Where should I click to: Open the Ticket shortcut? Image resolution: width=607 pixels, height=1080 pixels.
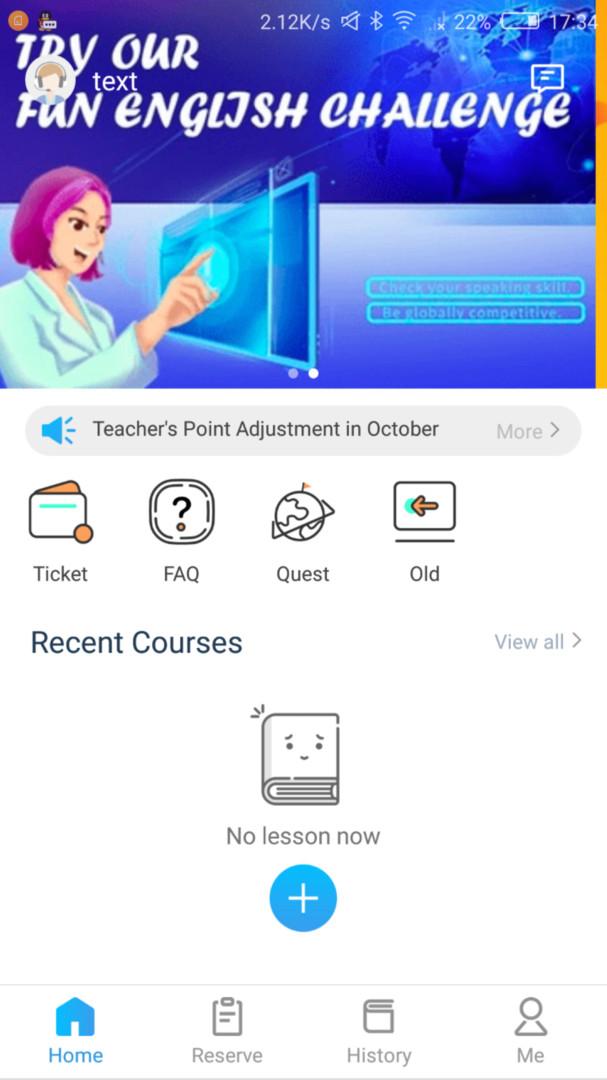60,532
